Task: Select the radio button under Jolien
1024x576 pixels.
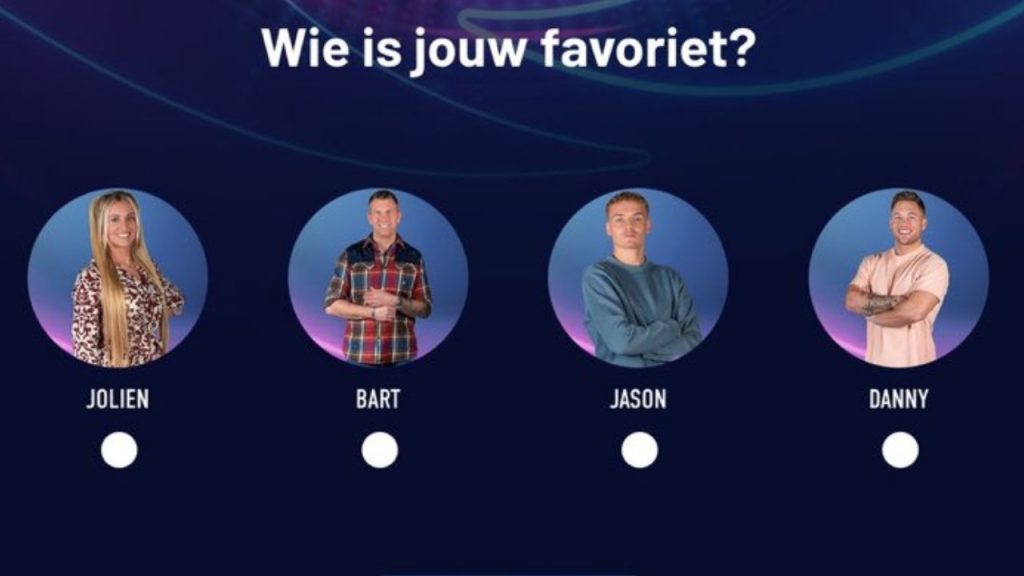Action: [x=119, y=450]
